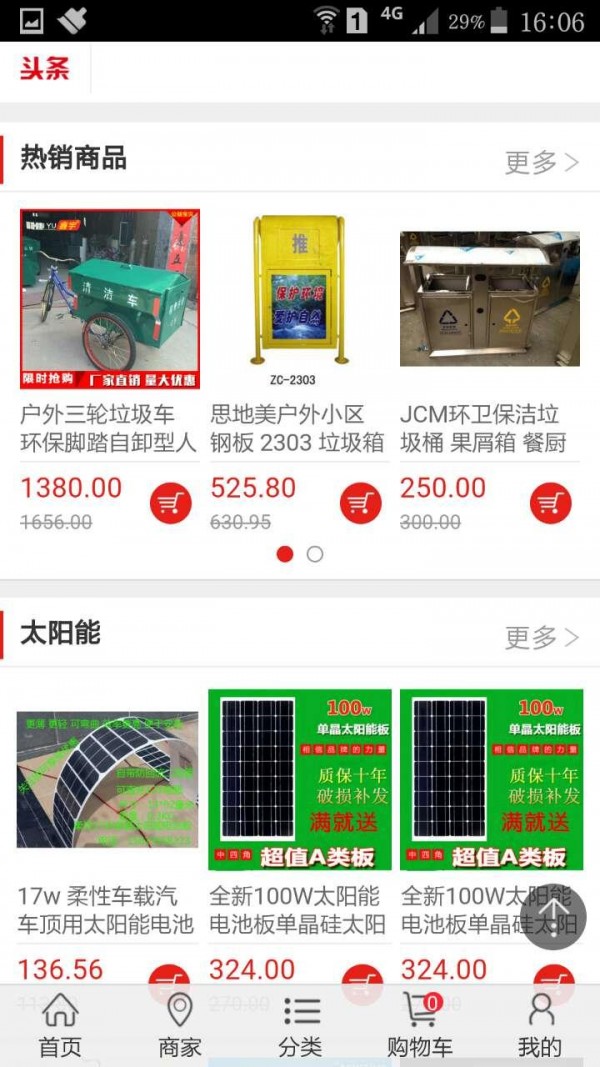Image resolution: width=600 pixels, height=1067 pixels.
Task: Open the 我的 profile tab
Action: [x=540, y=1025]
